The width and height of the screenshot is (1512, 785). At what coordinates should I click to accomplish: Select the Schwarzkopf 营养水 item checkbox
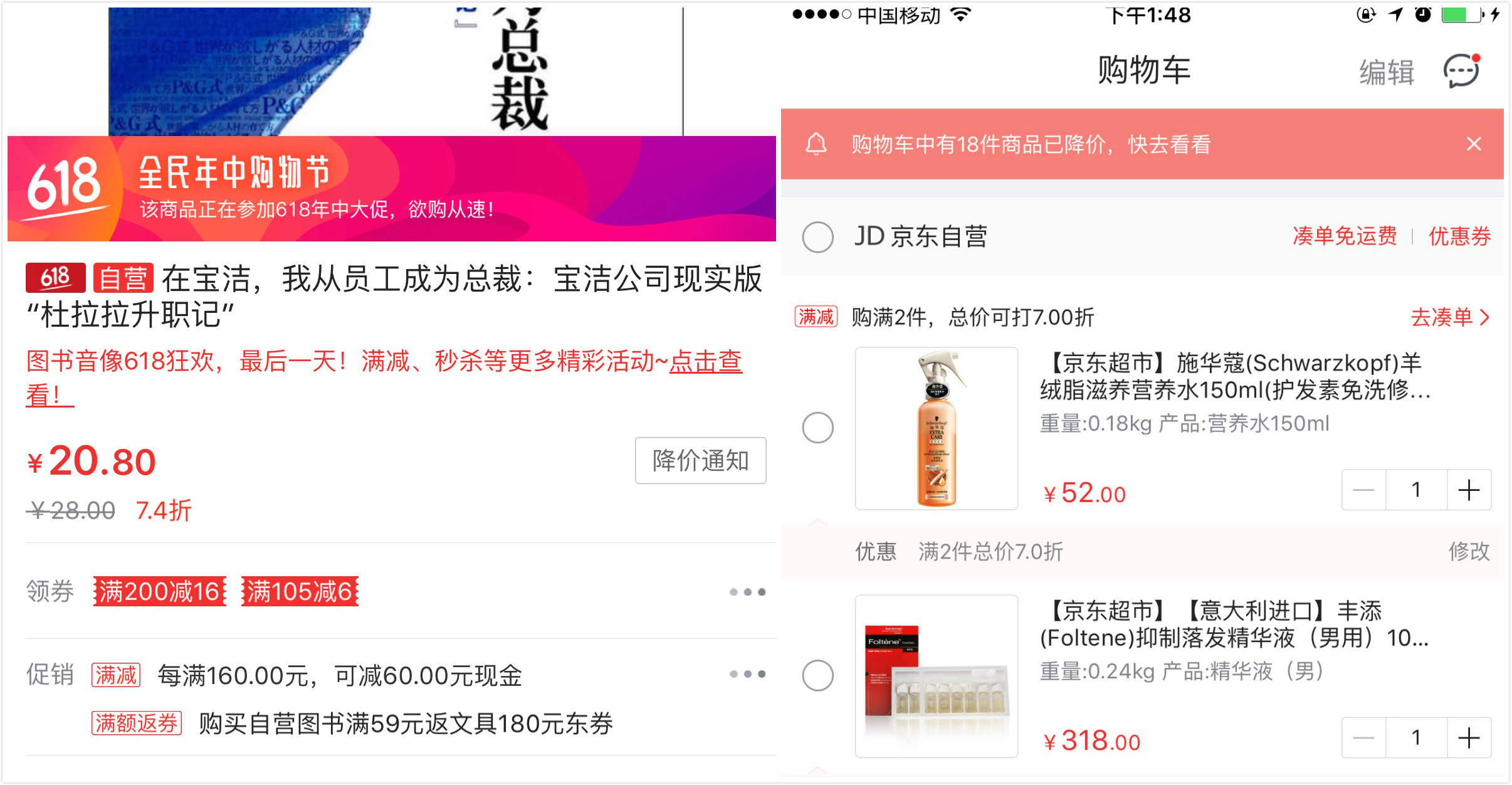(x=817, y=428)
